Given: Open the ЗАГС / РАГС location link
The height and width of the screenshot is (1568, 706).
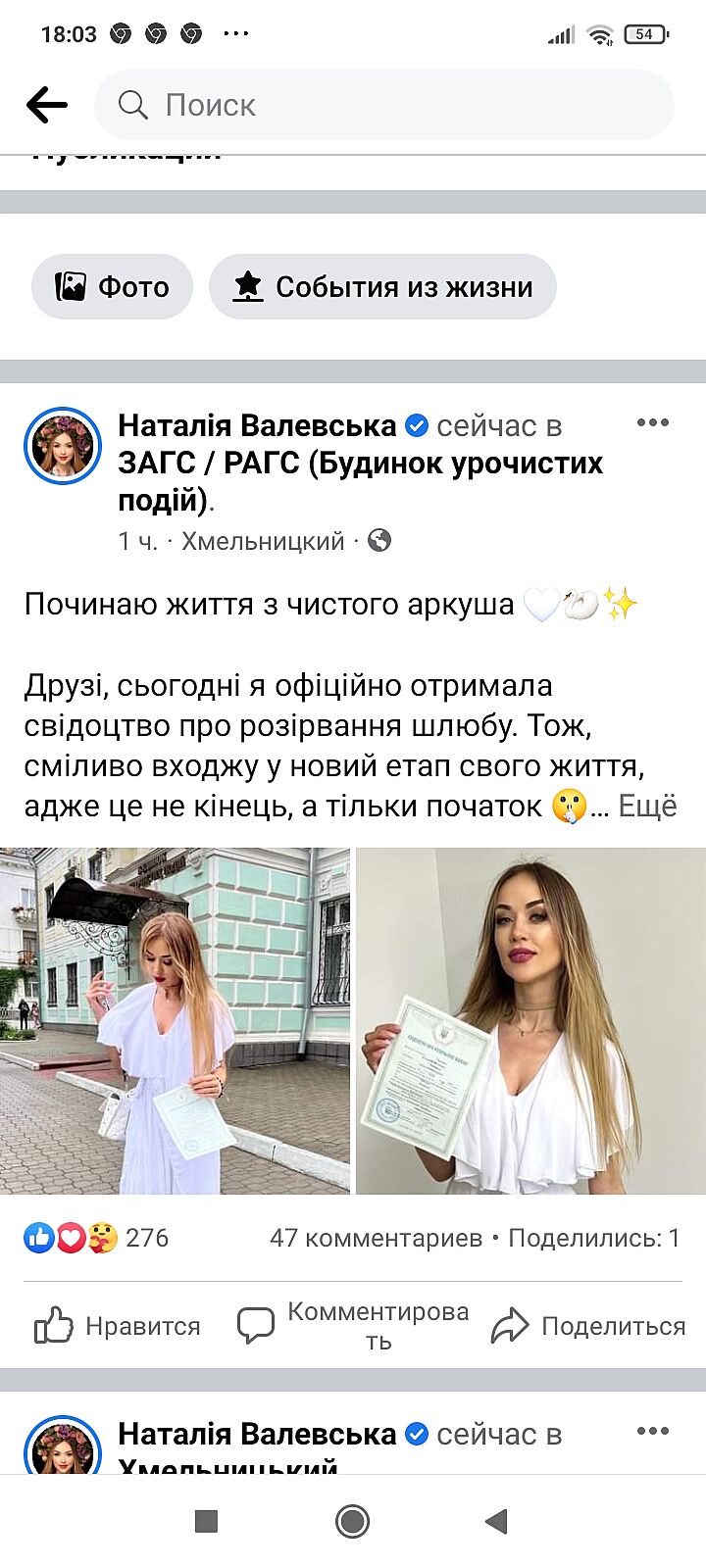Looking at the screenshot, I should [361, 463].
